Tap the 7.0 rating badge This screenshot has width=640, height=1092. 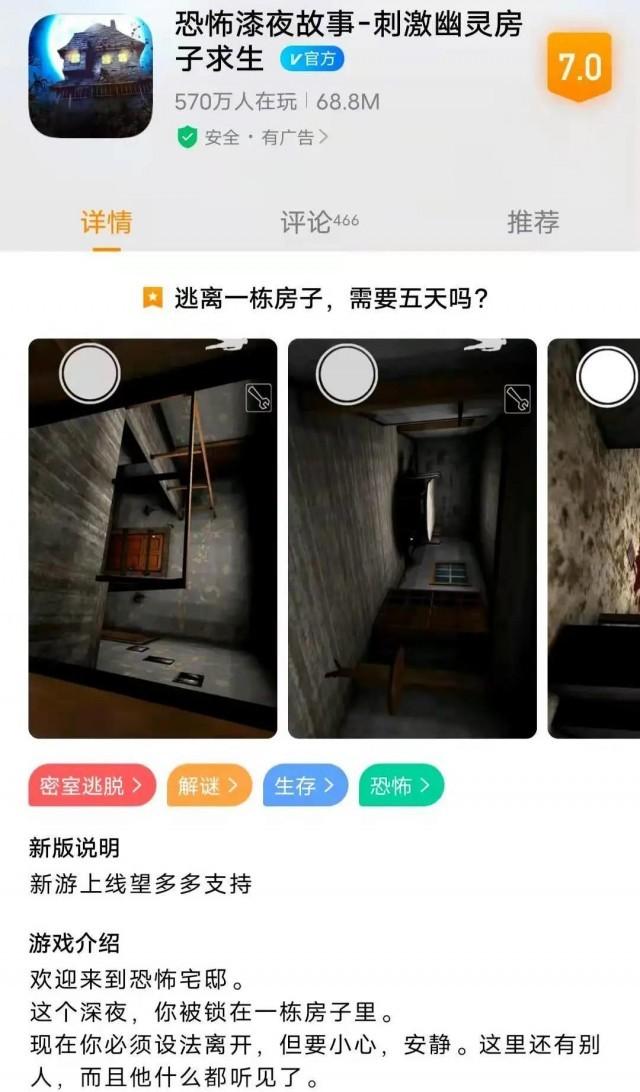tap(579, 67)
